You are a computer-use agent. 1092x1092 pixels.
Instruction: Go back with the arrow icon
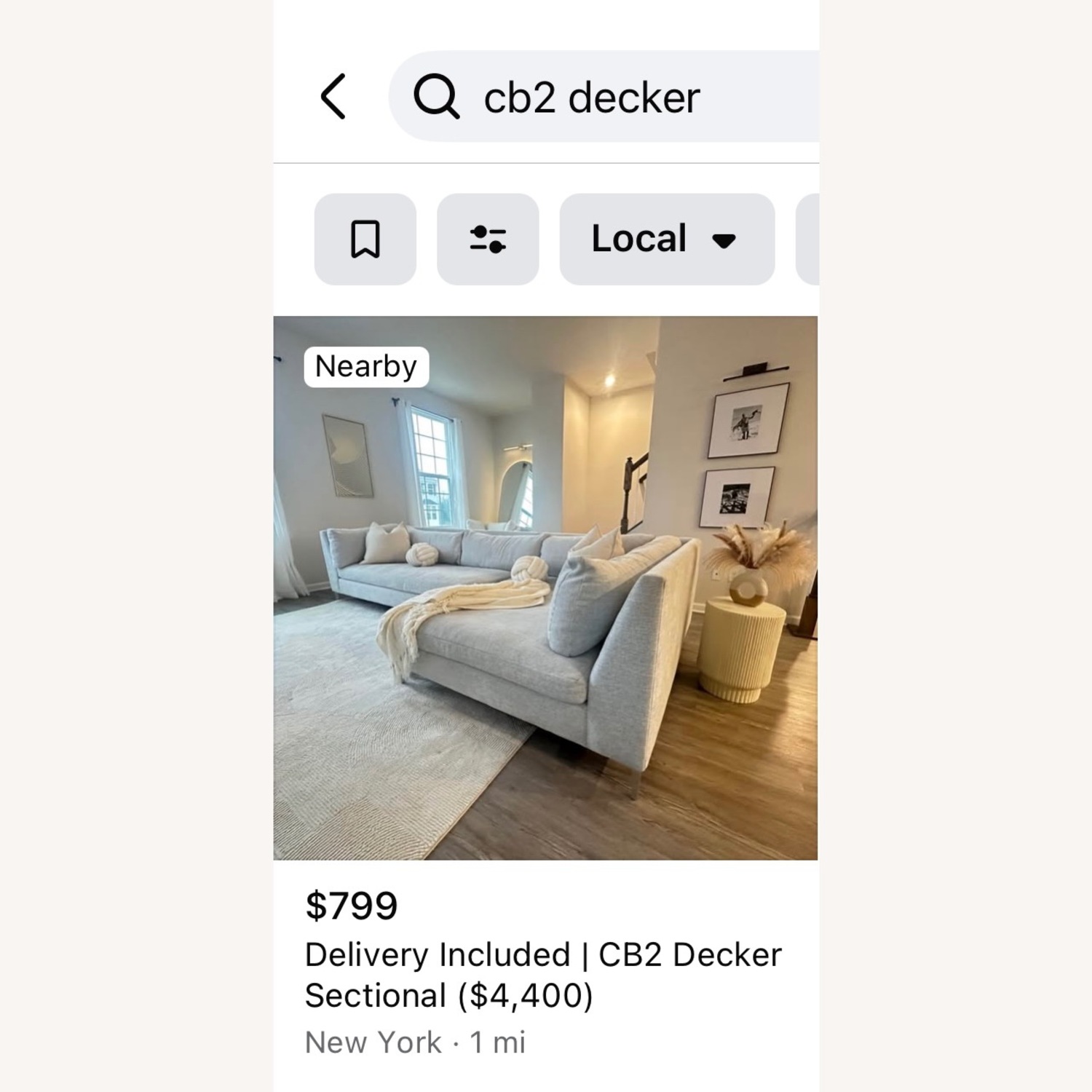pos(333,96)
